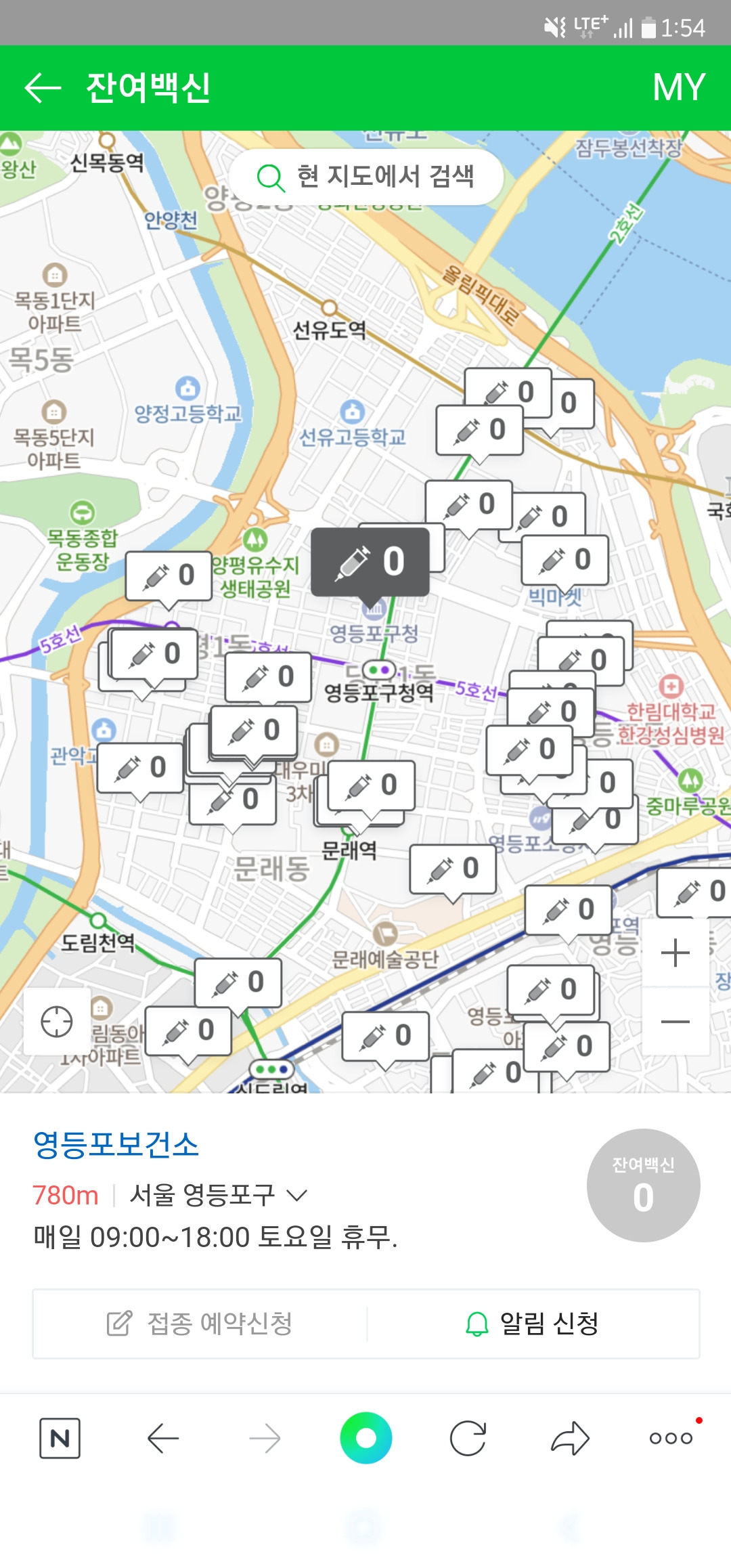Center the map on my location
The width and height of the screenshot is (731, 1568).
click(x=57, y=1022)
